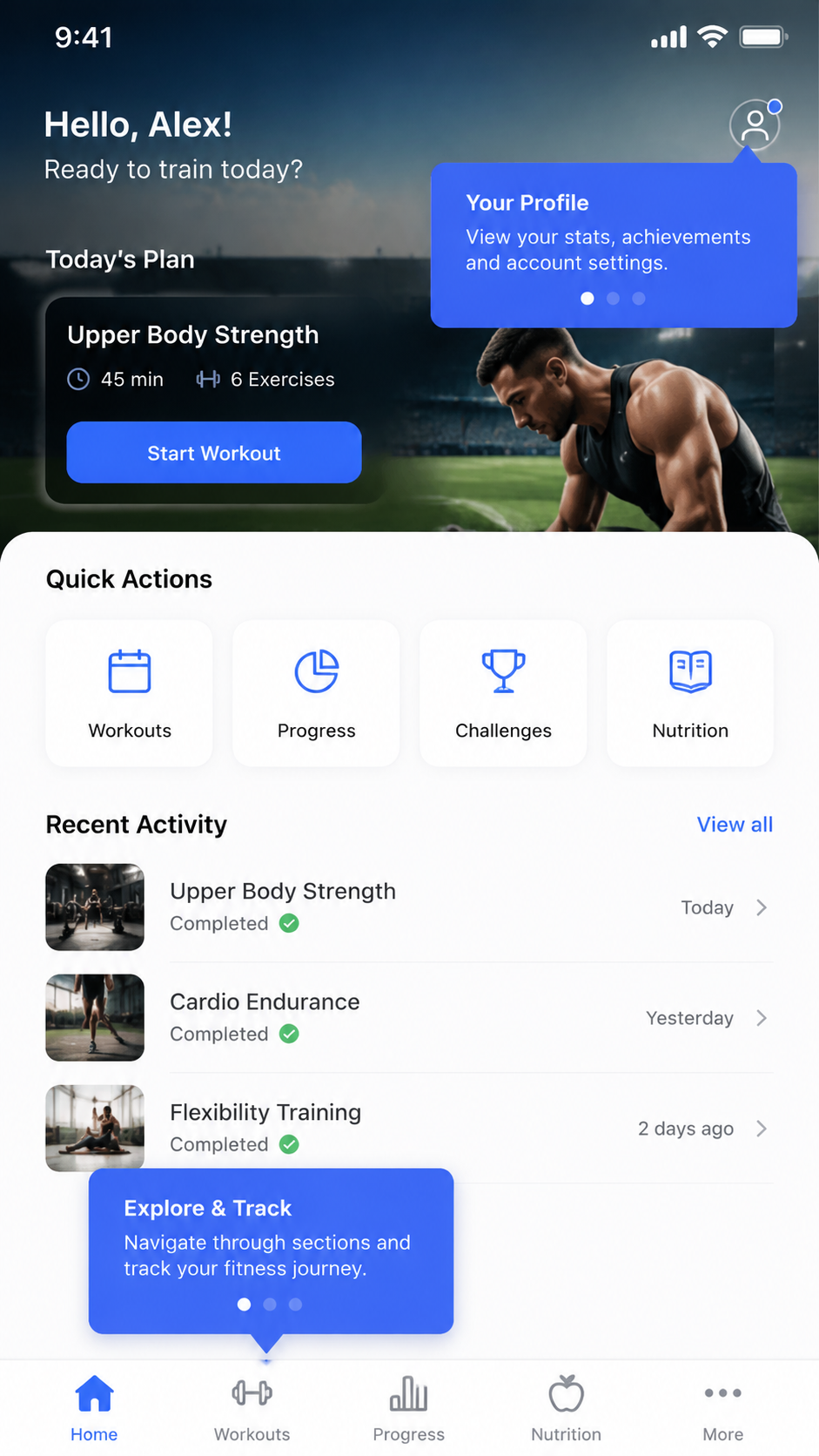This screenshot has height=1456, width=819.
Task: Tap page dots in Explore & Track tooltip
Action: pyautogui.click(x=270, y=1304)
